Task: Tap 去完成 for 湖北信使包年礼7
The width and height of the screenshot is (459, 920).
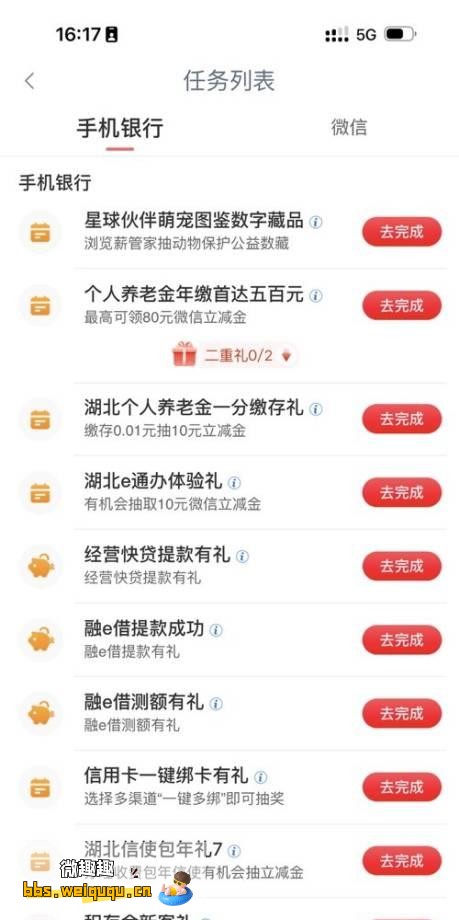Action: [401, 861]
